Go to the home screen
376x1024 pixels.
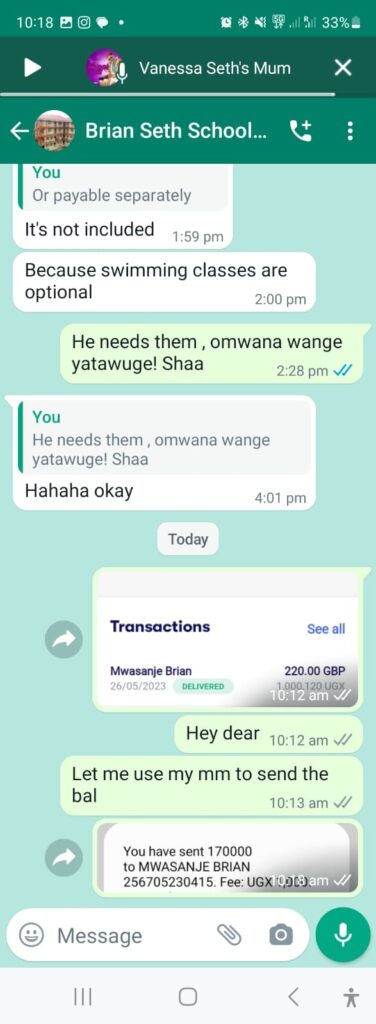click(188, 996)
